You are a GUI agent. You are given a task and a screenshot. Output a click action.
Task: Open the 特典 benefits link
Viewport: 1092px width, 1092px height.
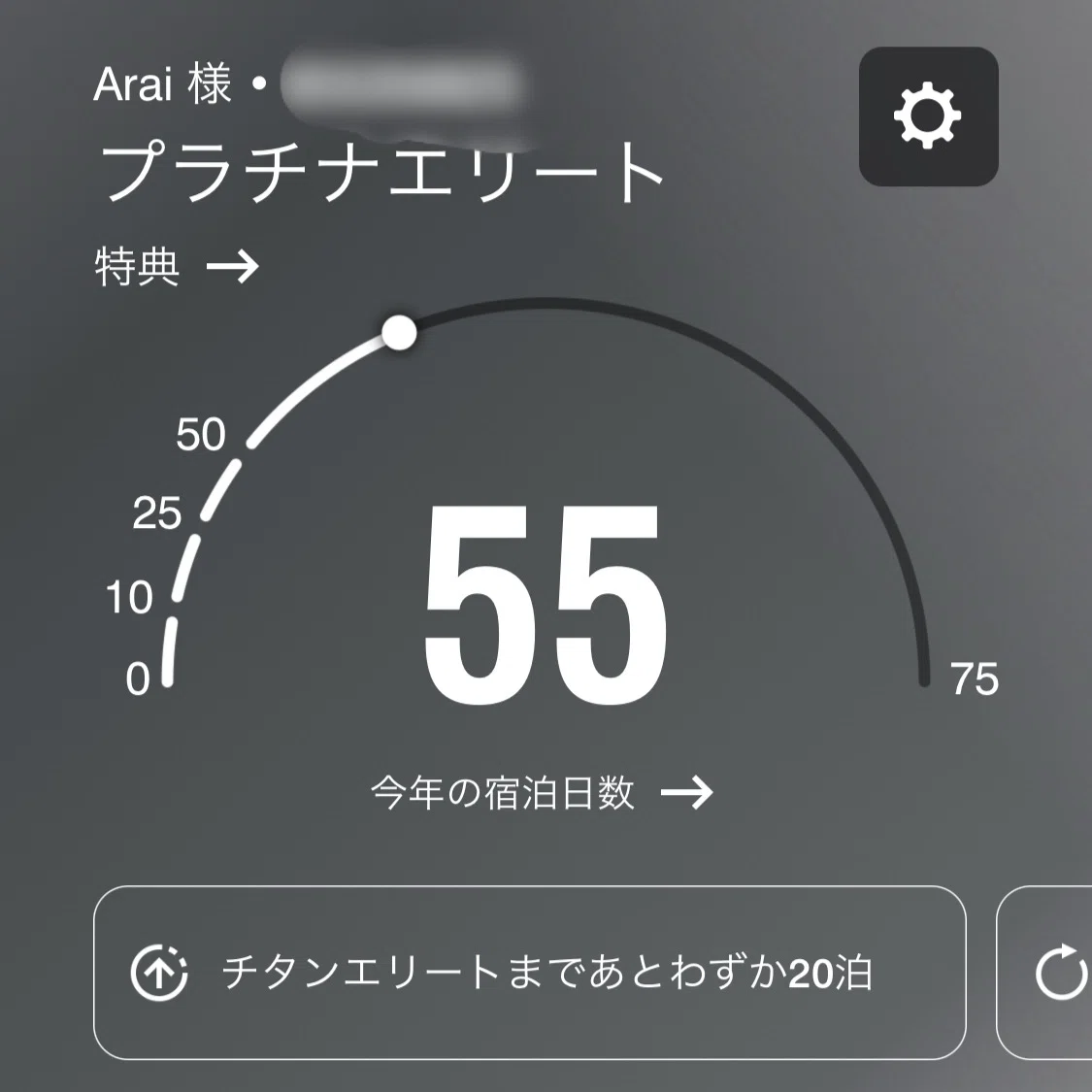click(177, 267)
